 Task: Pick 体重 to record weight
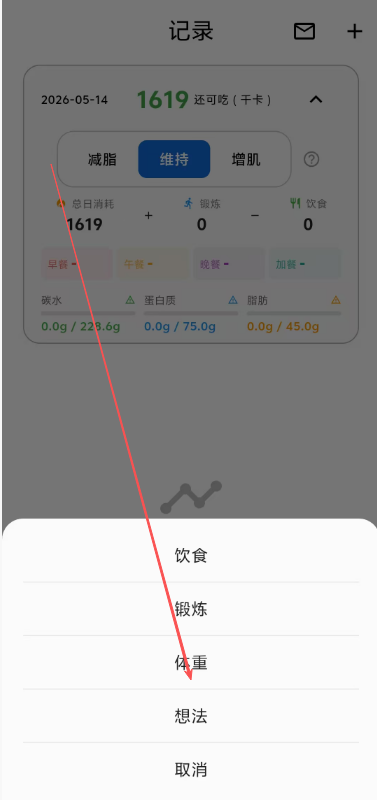[191, 662]
